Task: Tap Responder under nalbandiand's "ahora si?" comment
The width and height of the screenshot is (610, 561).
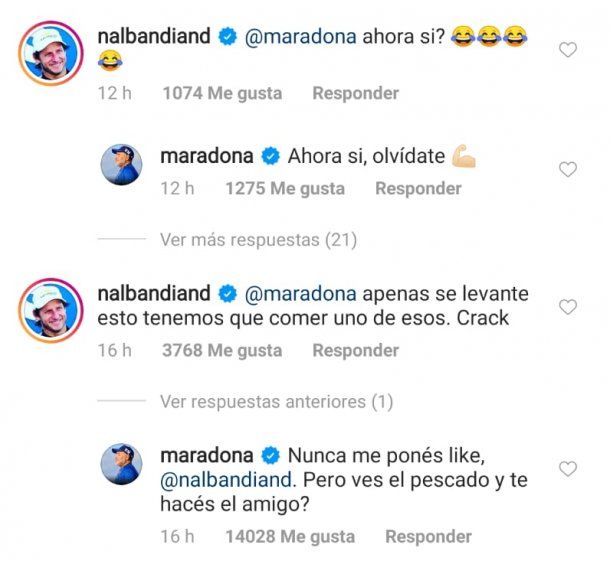Action: click(356, 93)
